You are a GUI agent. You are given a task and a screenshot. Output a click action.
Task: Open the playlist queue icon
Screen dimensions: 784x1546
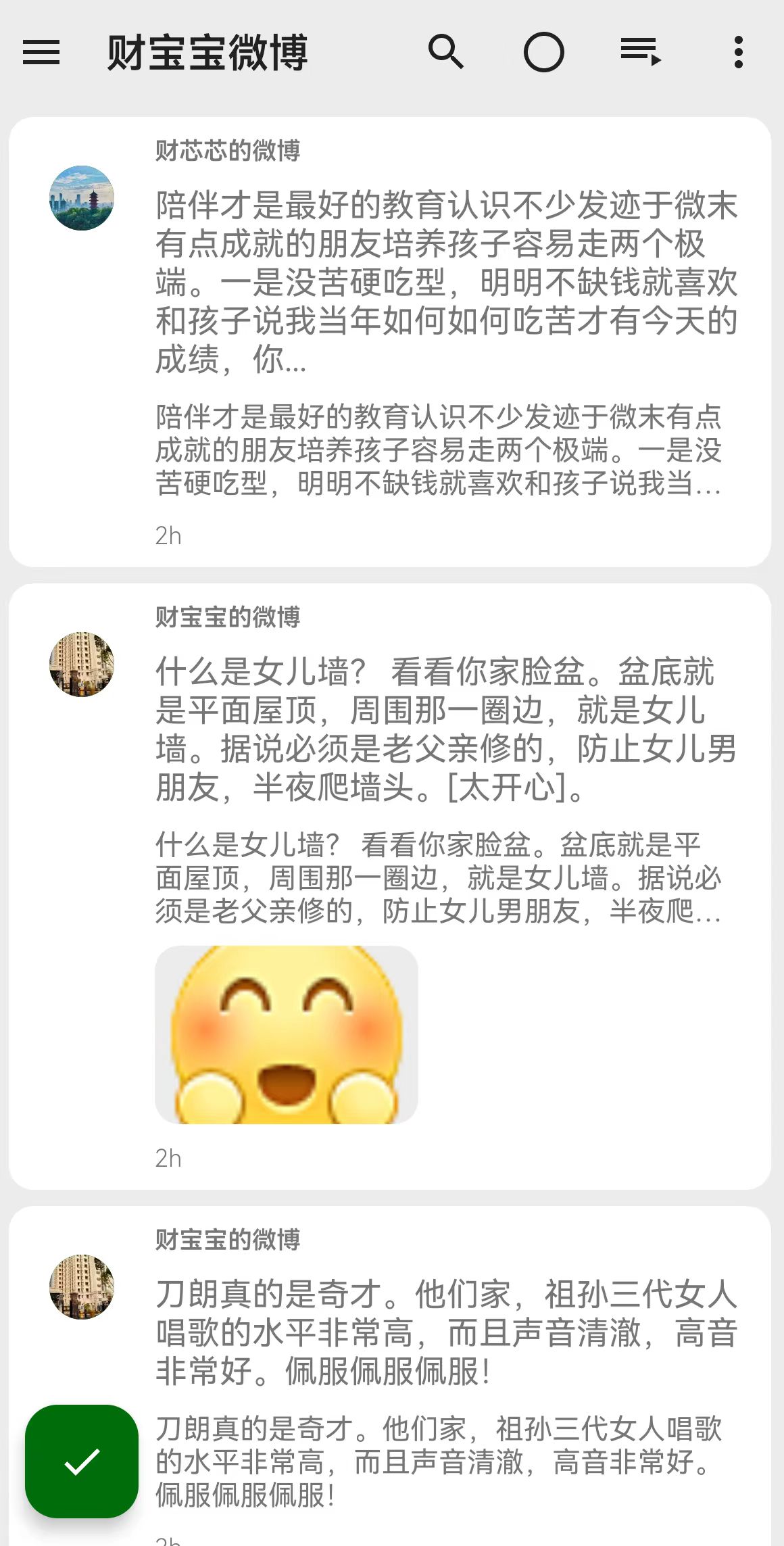tap(641, 52)
